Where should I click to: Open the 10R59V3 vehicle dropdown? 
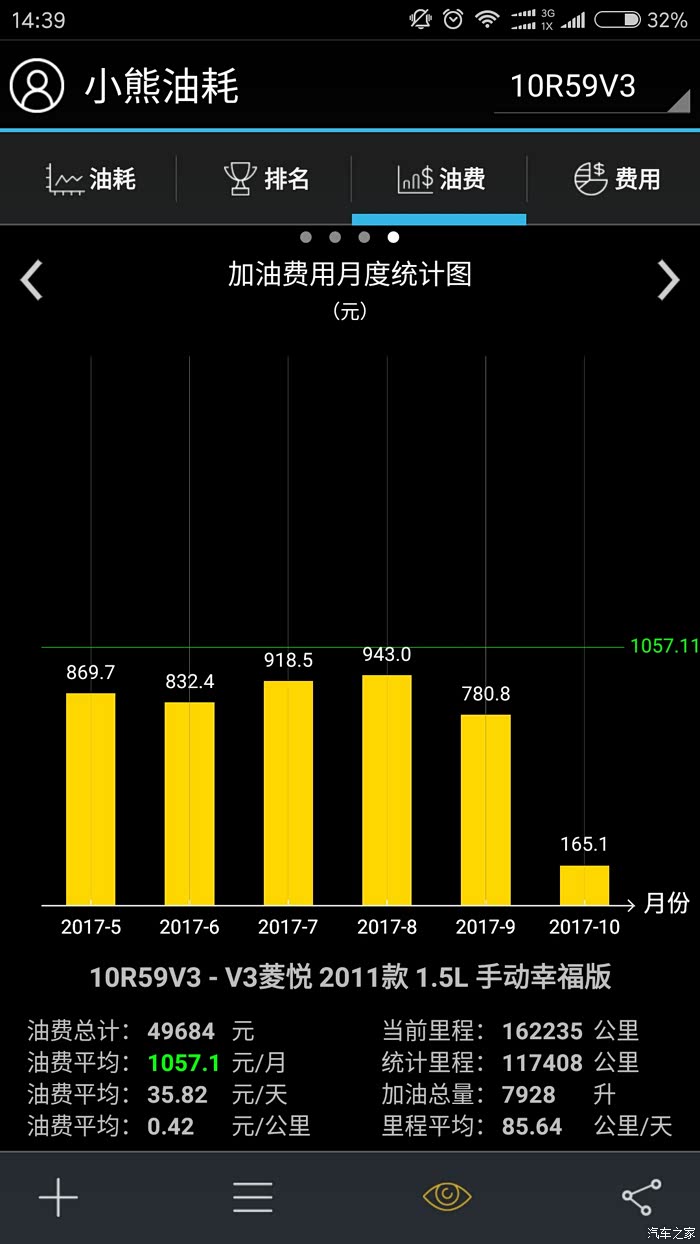pos(590,87)
